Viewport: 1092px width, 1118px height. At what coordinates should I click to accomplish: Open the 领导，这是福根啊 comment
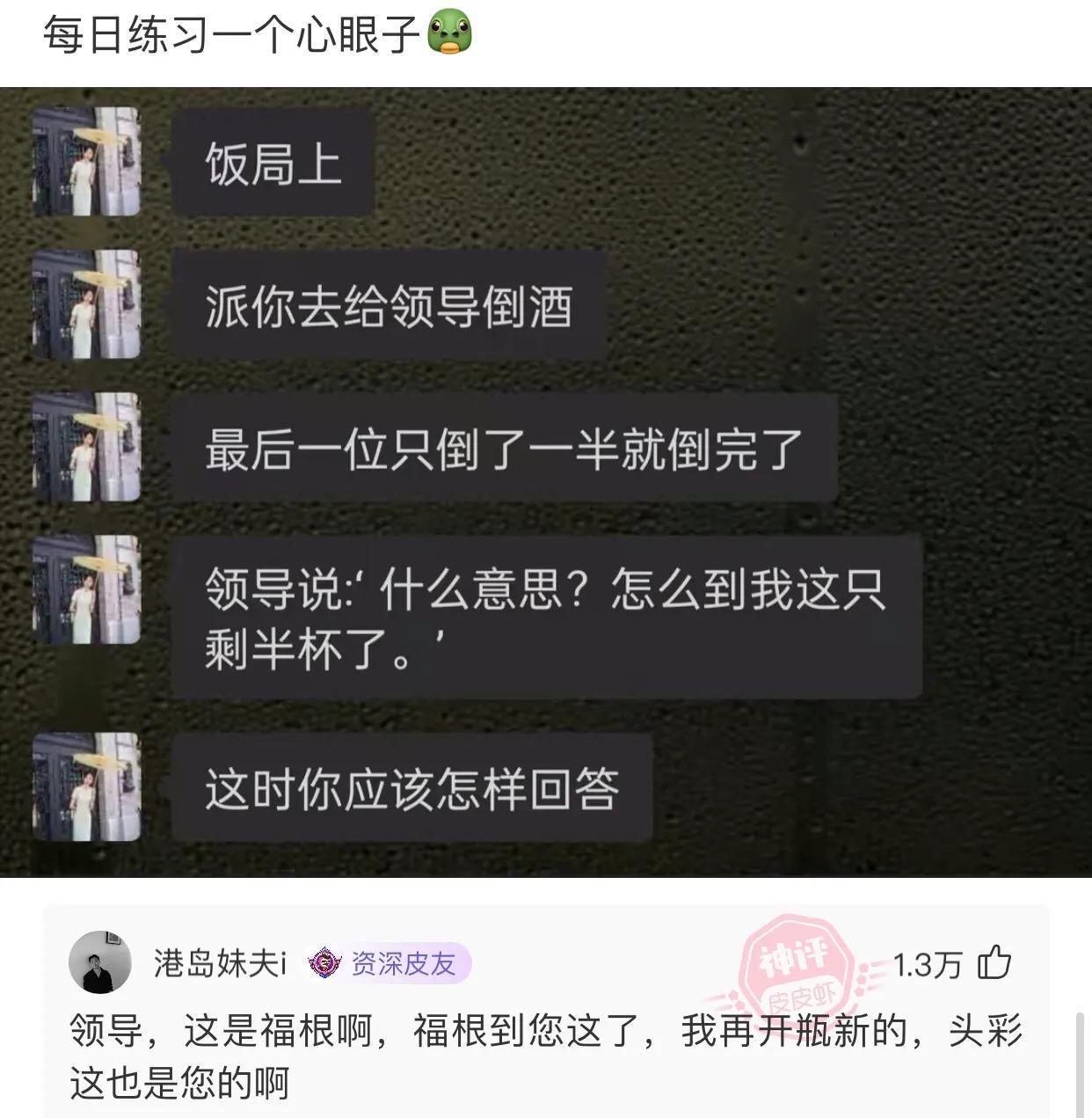pyautogui.click(x=545, y=1056)
